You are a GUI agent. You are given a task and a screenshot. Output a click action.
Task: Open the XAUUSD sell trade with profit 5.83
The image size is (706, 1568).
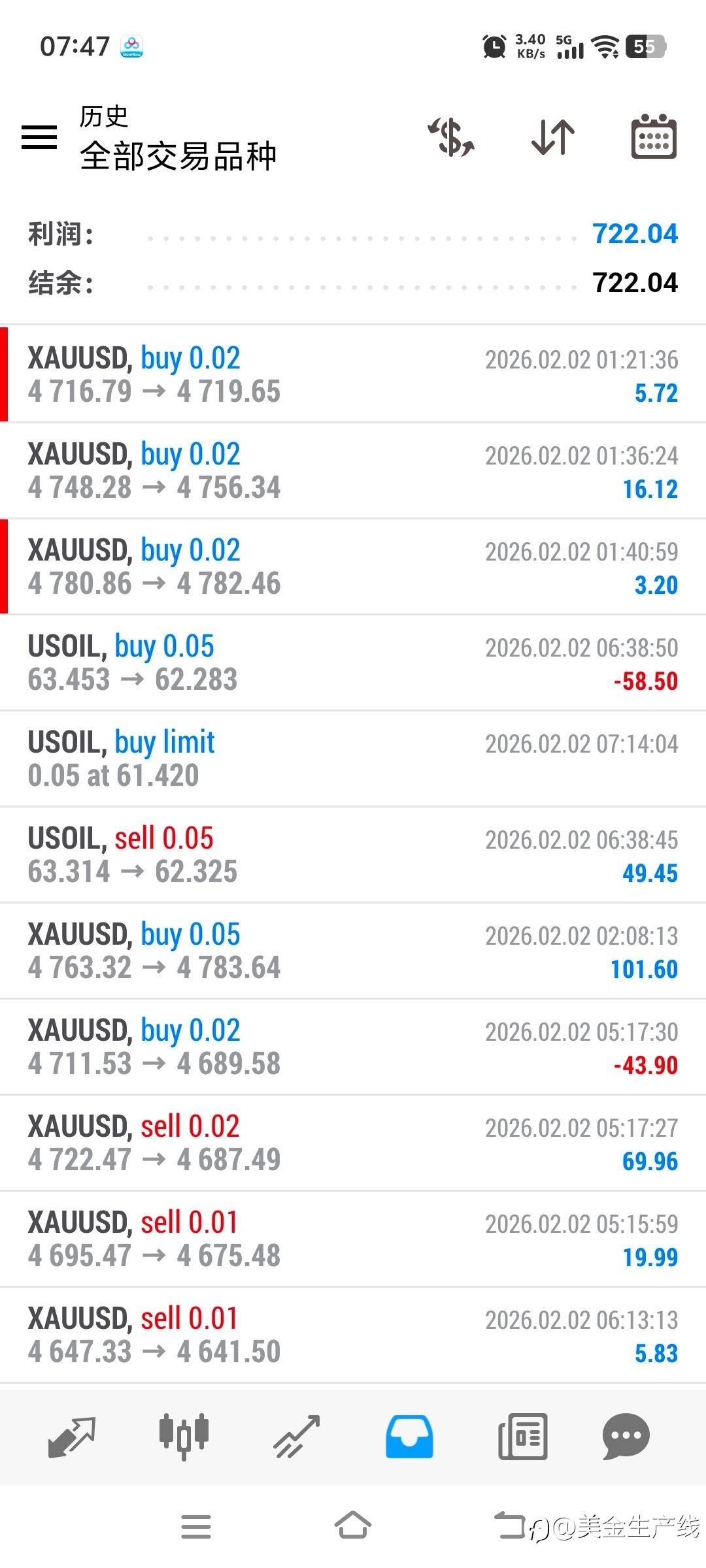(x=353, y=1335)
